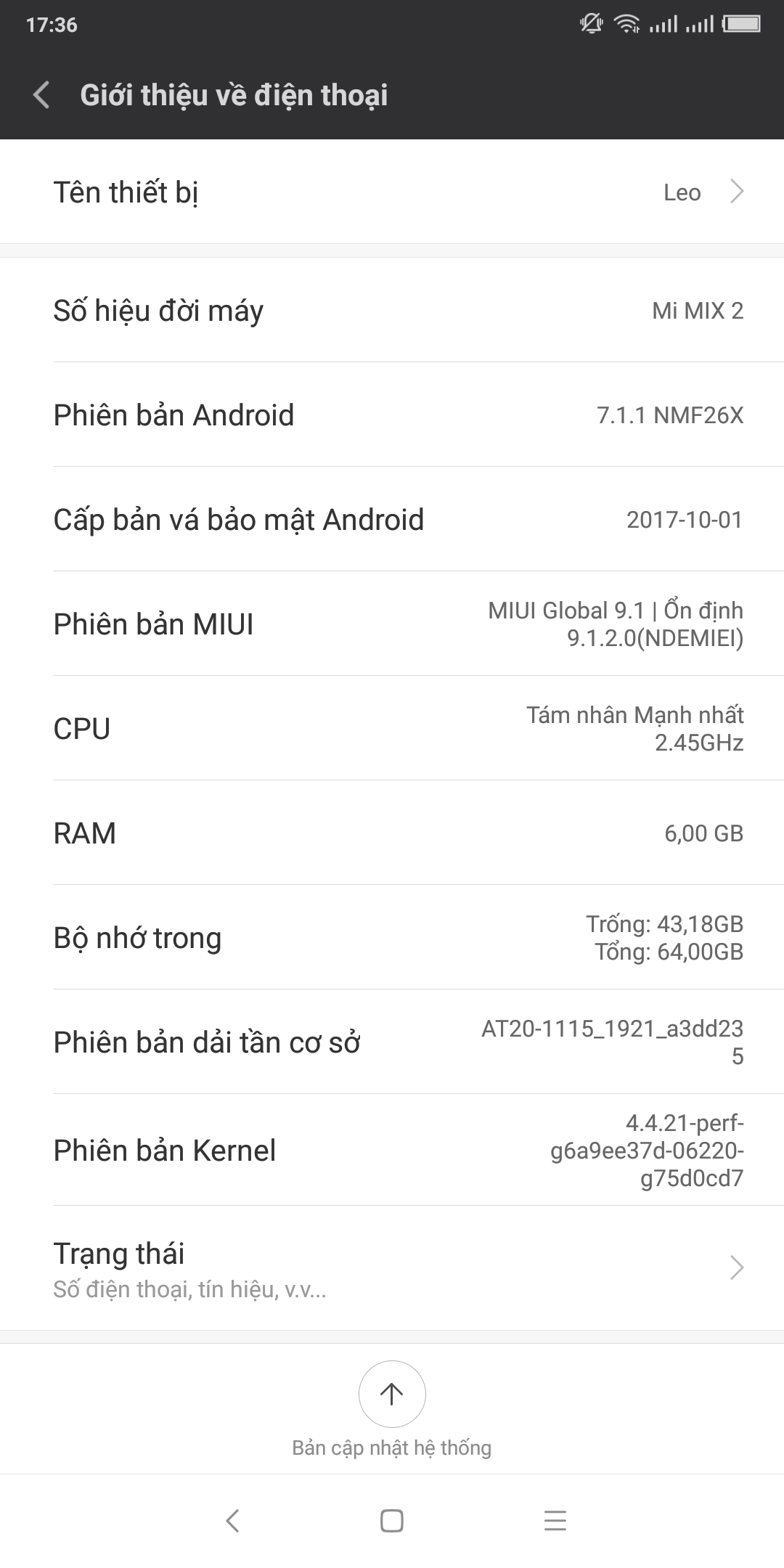The image size is (784, 1568).
Task: Open the Tên thiết bị row
Action: pos(392,192)
